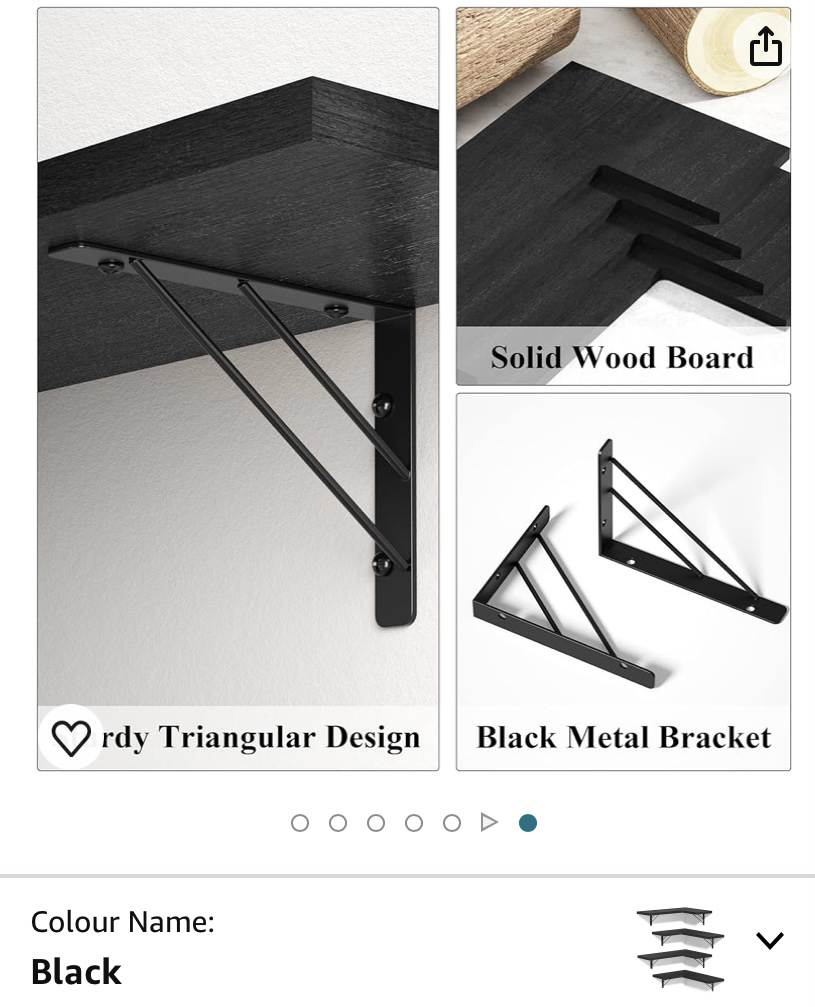Tap the filled dot to toggle active slide
815x1007 pixels.
pyautogui.click(x=528, y=822)
